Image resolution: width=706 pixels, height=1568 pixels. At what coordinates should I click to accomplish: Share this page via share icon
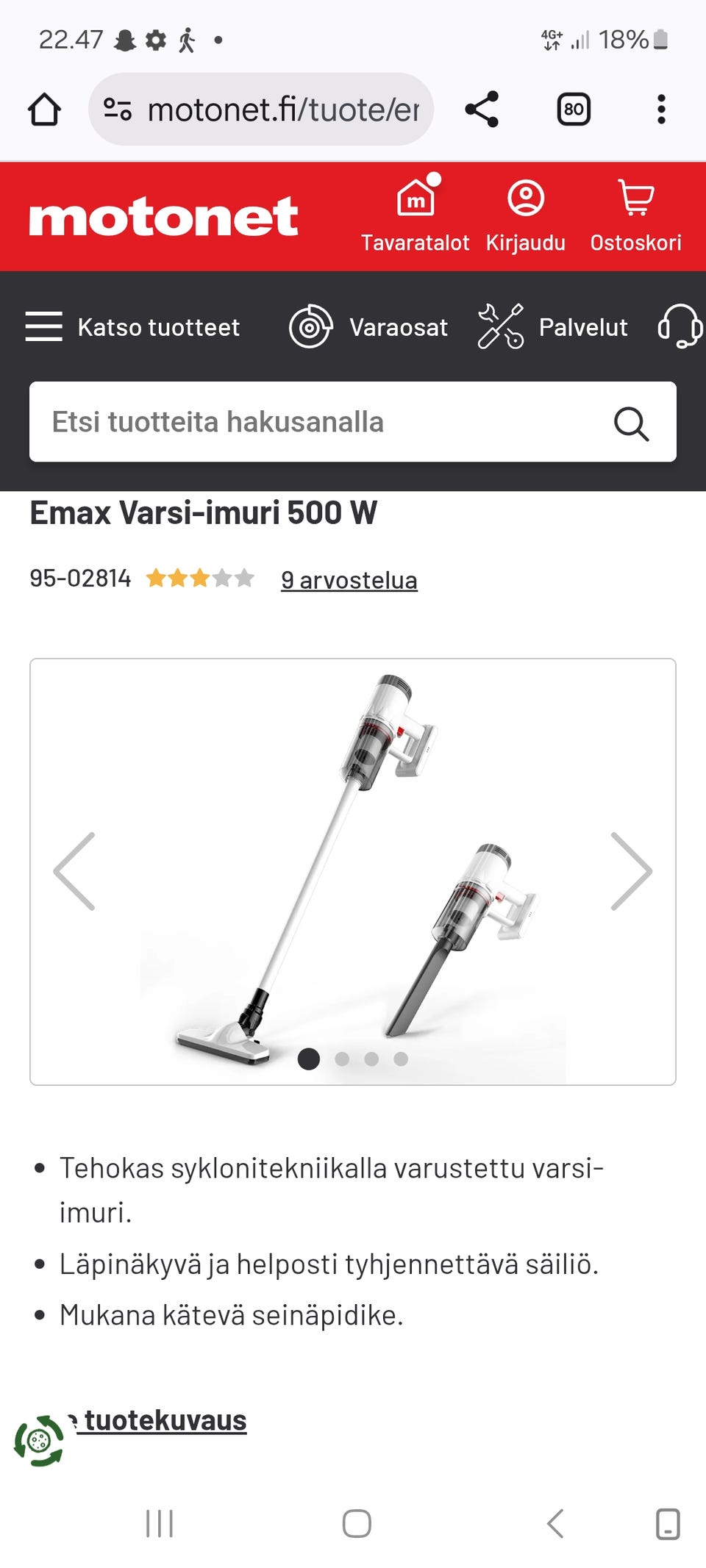coord(482,110)
